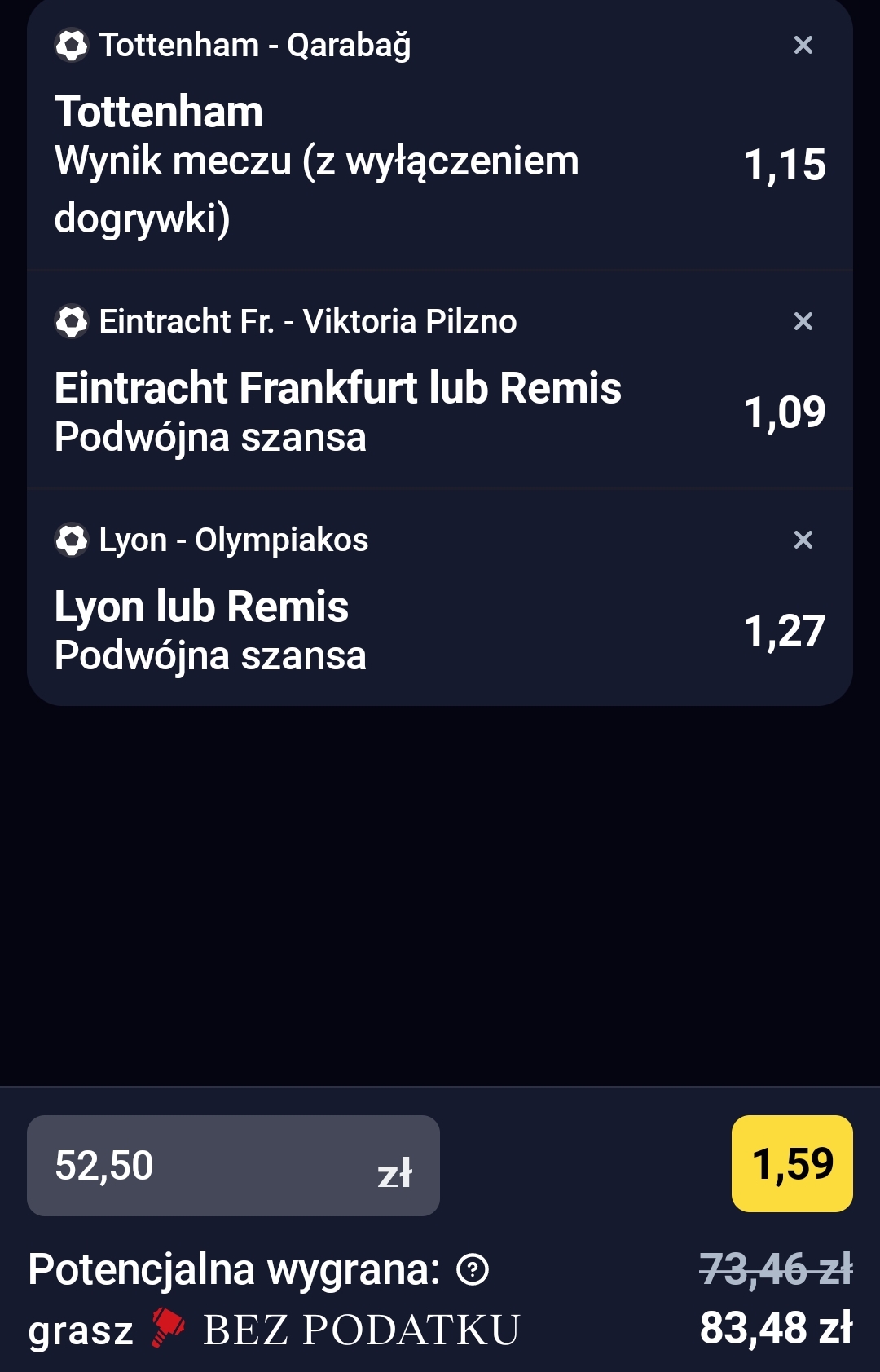This screenshot has width=880, height=1372.
Task: Remove the Eintracht Fr. - Viktoria Pilzno bet
Action: pyautogui.click(x=803, y=321)
